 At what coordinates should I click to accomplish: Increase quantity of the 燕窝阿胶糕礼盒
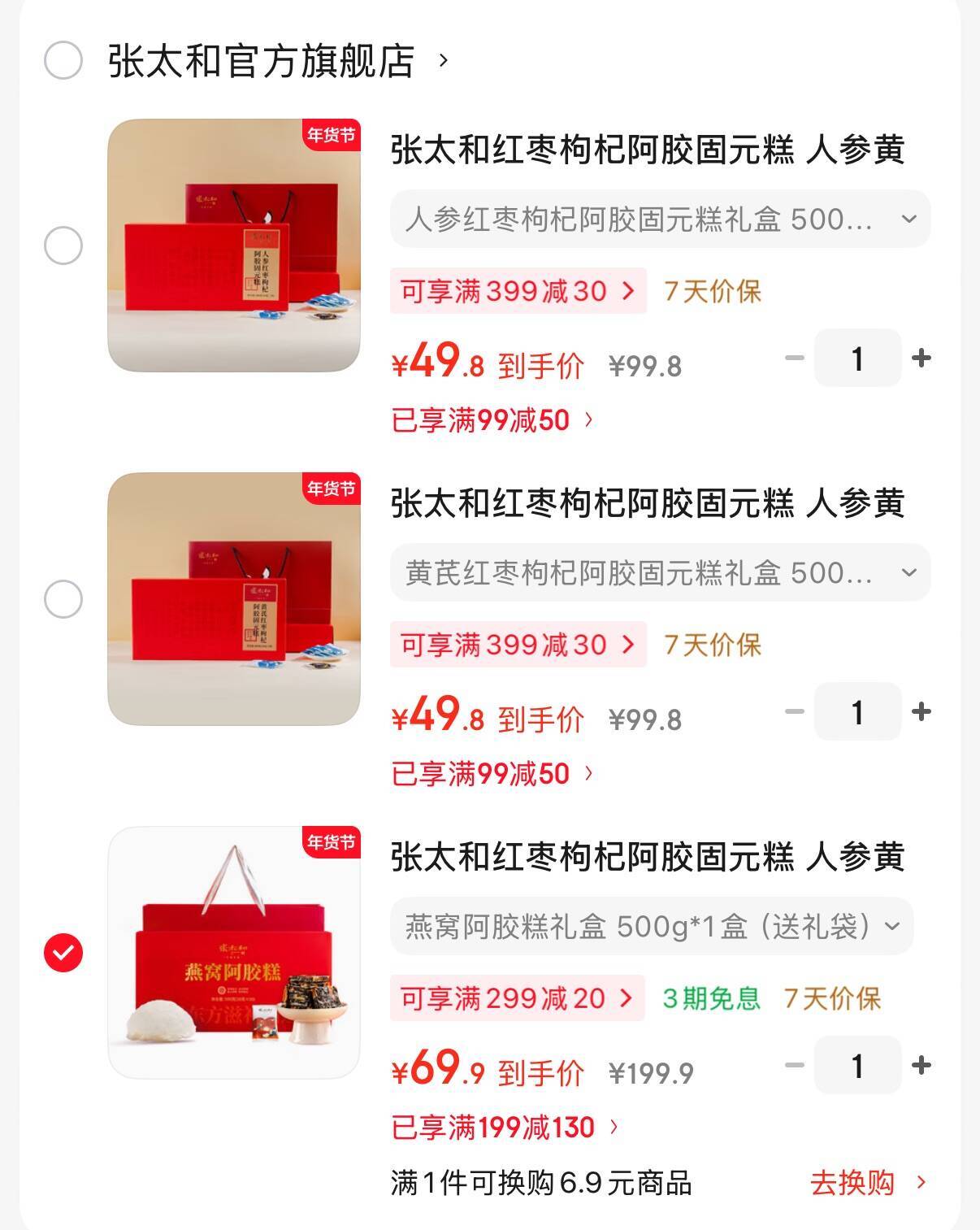[921, 1066]
